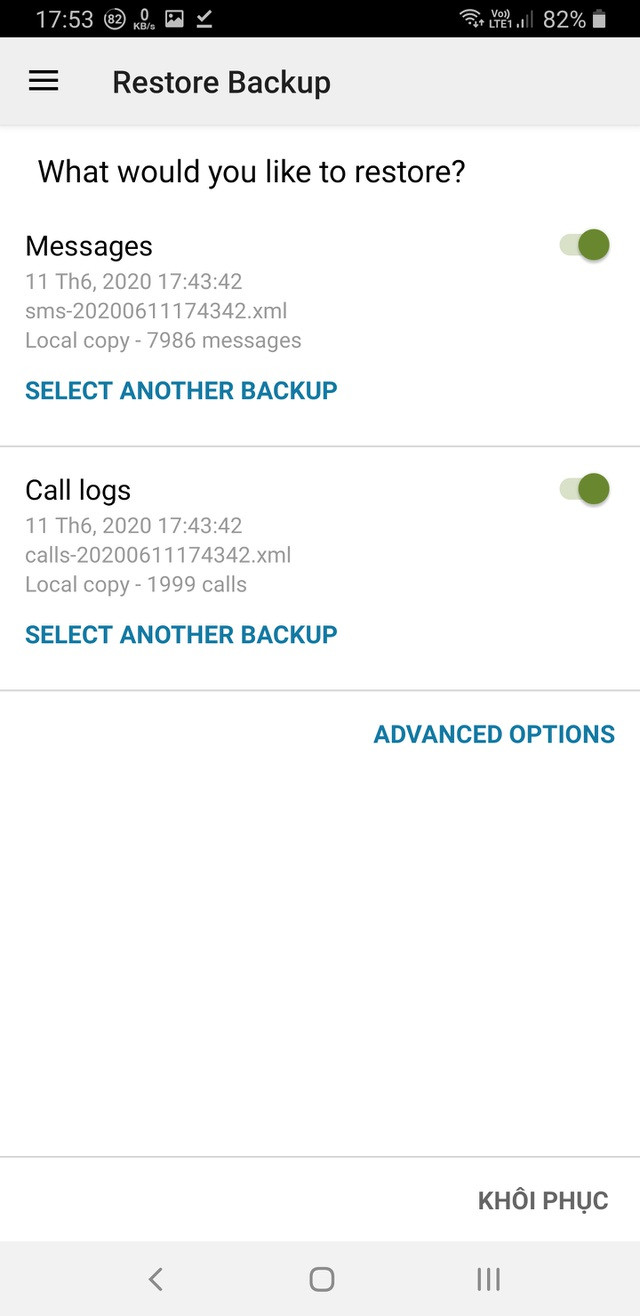Screen dimensions: 640x1316
Task: Open Advanced Options
Action: pyautogui.click(x=494, y=734)
